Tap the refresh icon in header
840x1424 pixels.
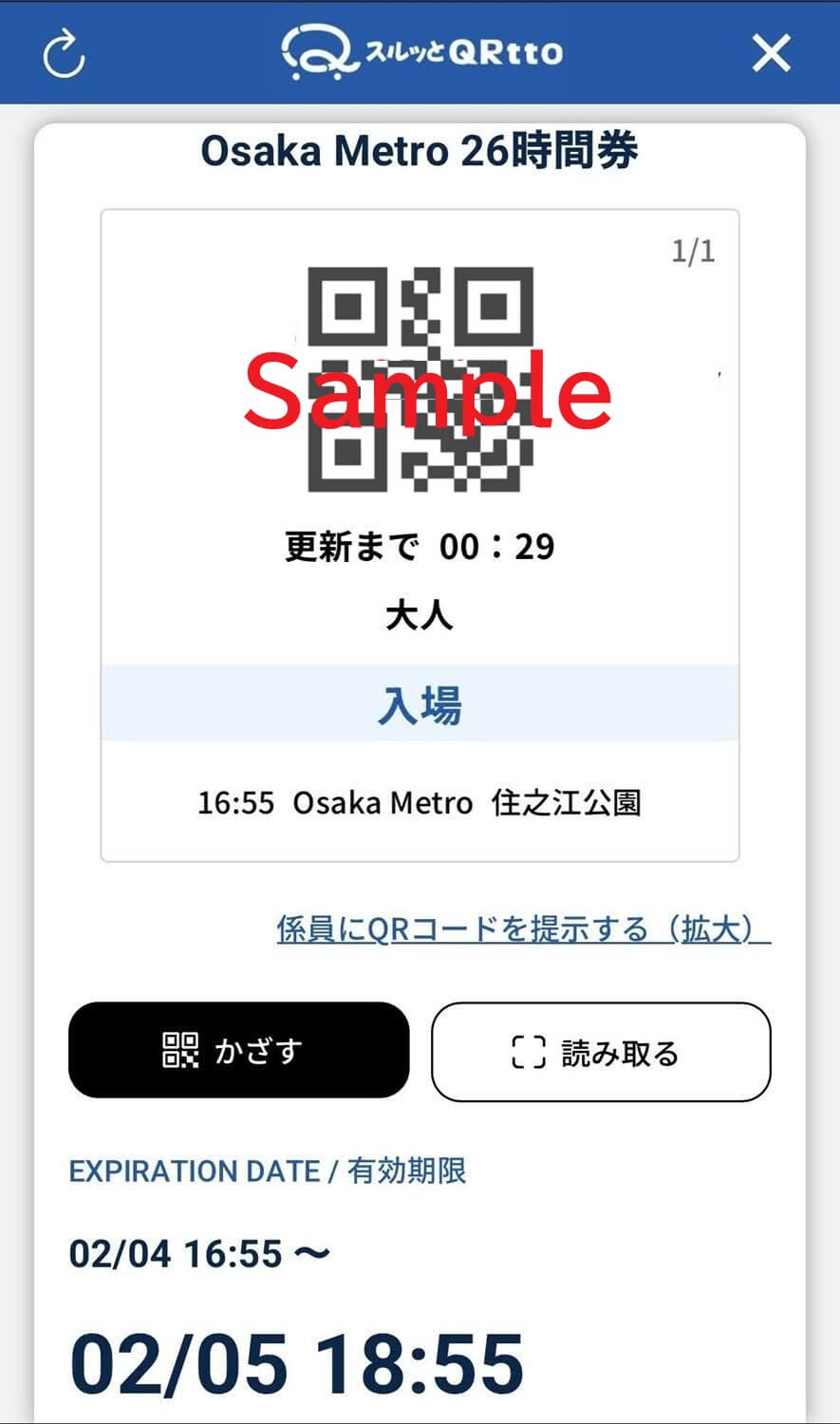65,53
